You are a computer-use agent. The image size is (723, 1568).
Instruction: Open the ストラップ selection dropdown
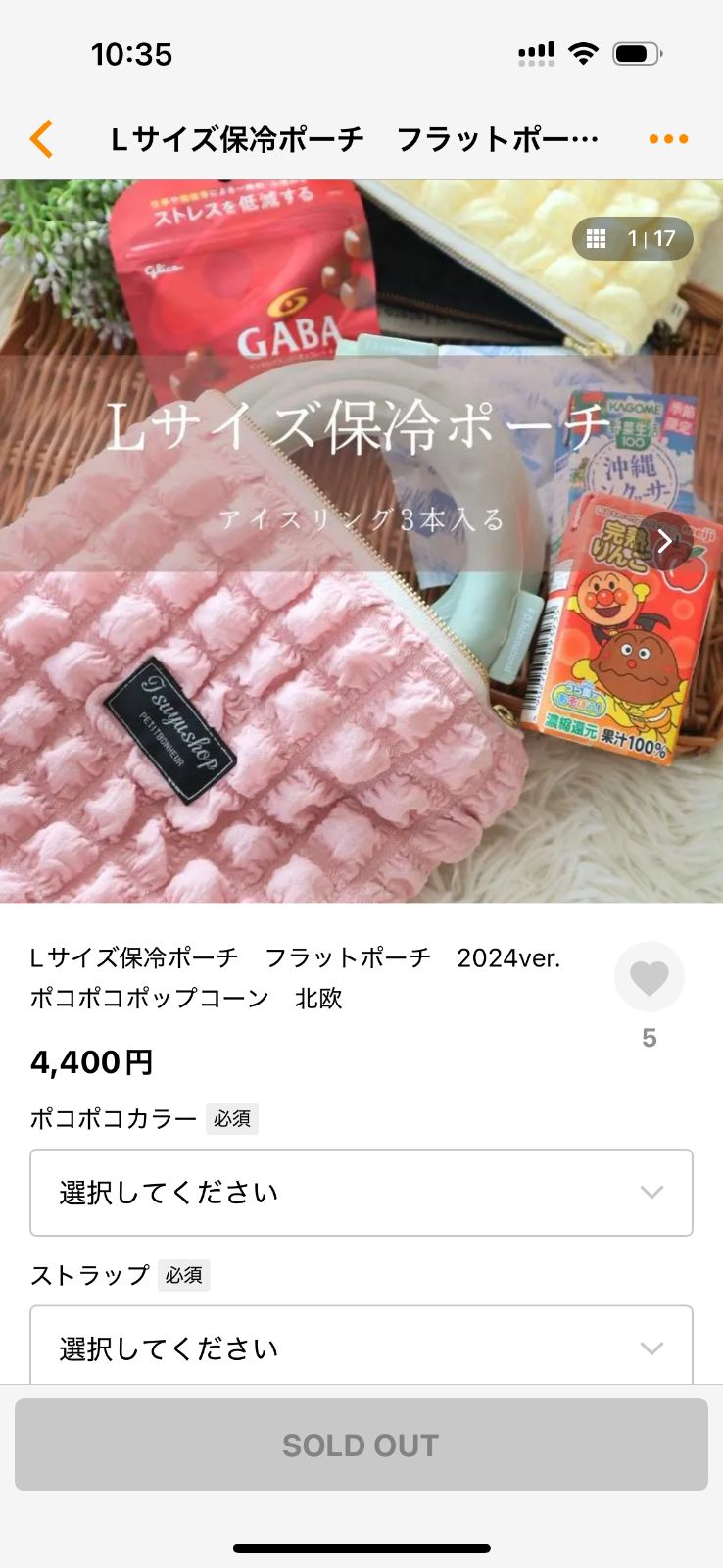361,1347
